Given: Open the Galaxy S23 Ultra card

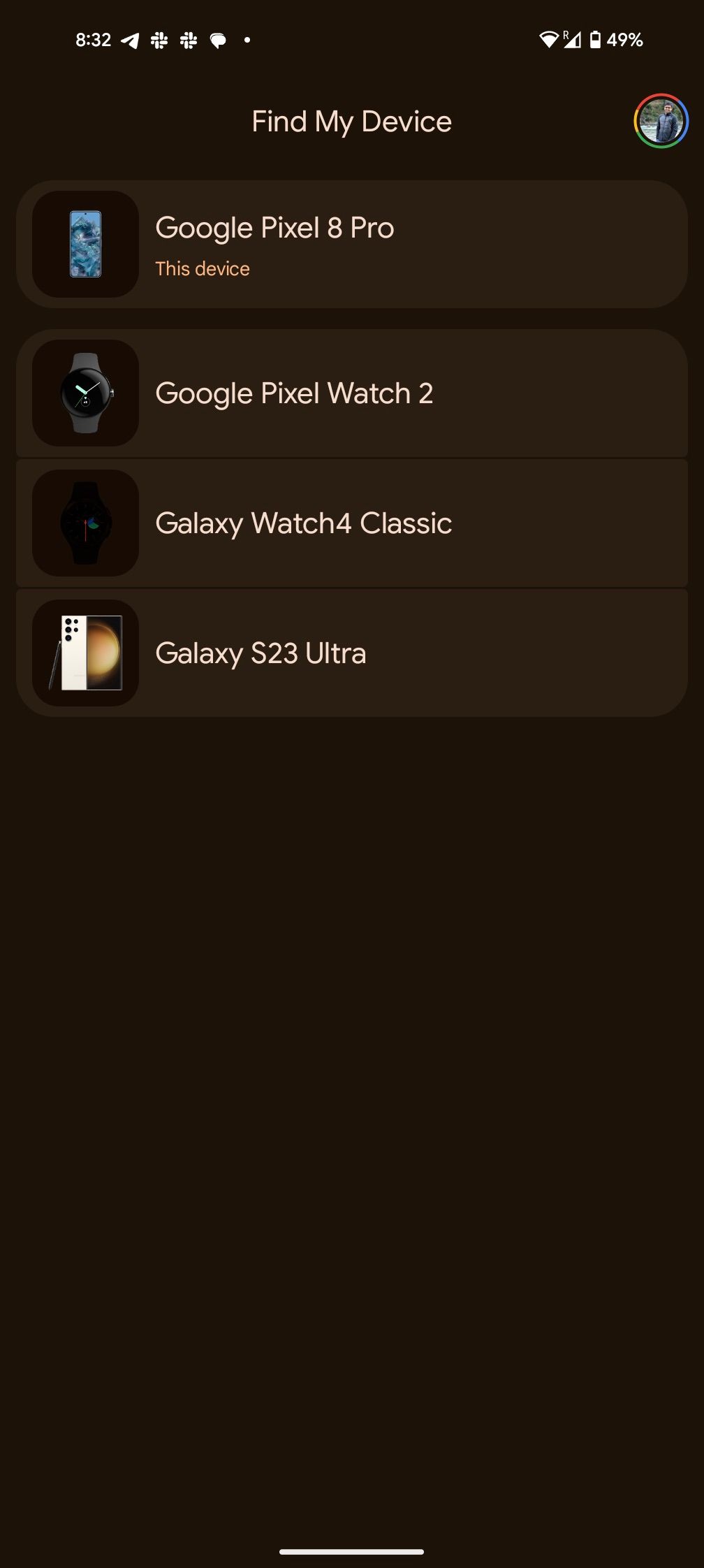Looking at the screenshot, I should [x=352, y=652].
